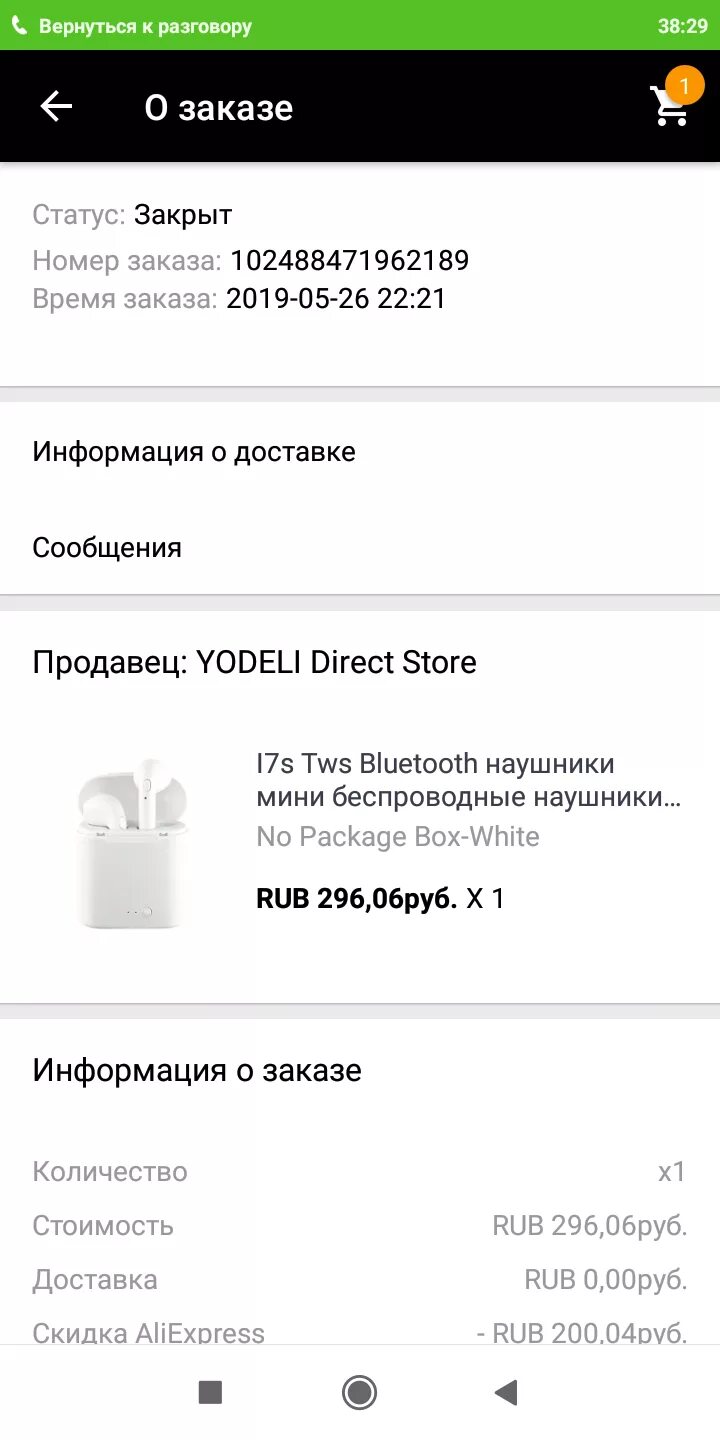Viewport: 720px width, 1440px height.
Task: Go back from the order details
Action: 56,107
